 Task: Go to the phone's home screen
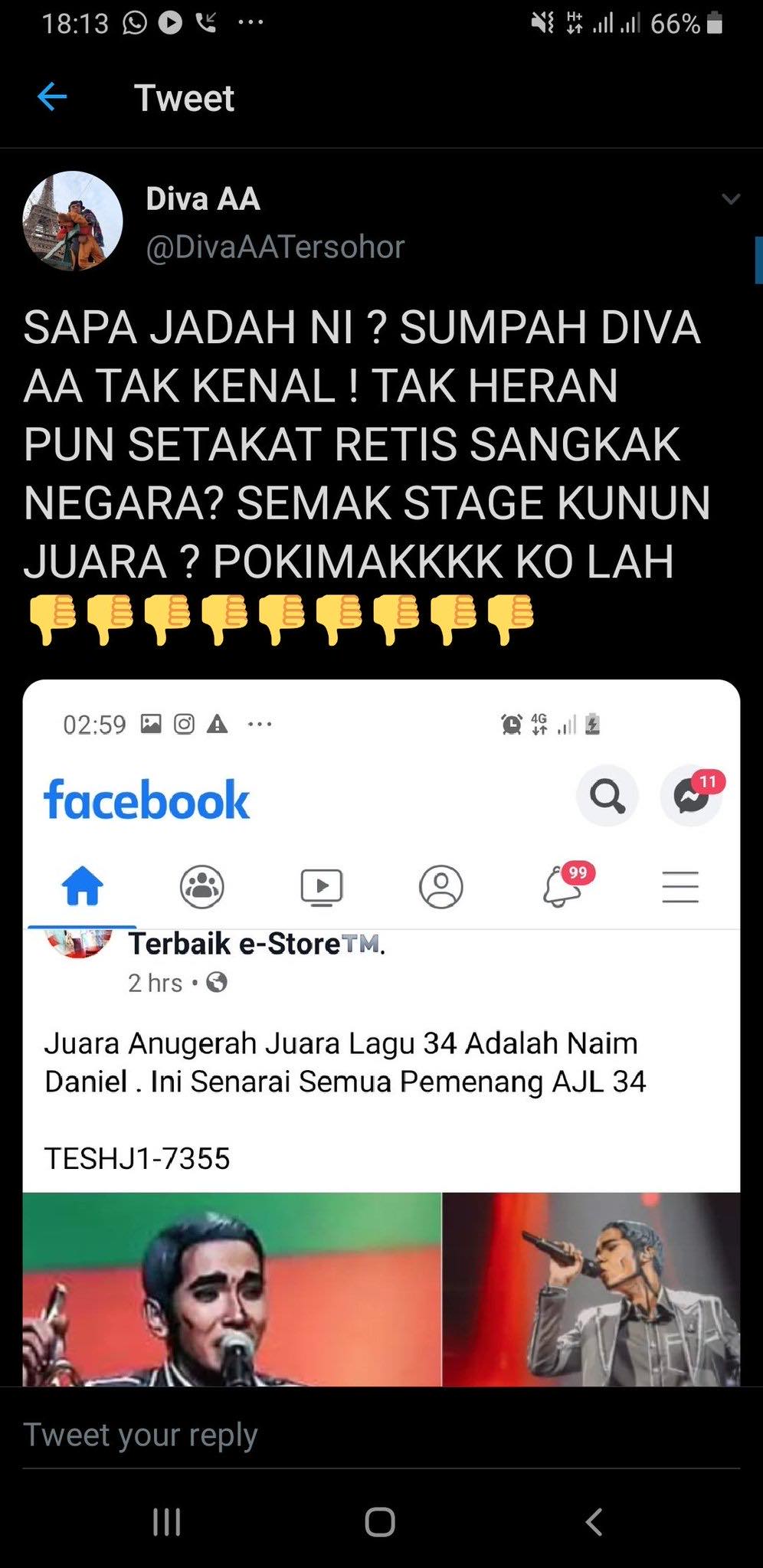(x=380, y=1521)
